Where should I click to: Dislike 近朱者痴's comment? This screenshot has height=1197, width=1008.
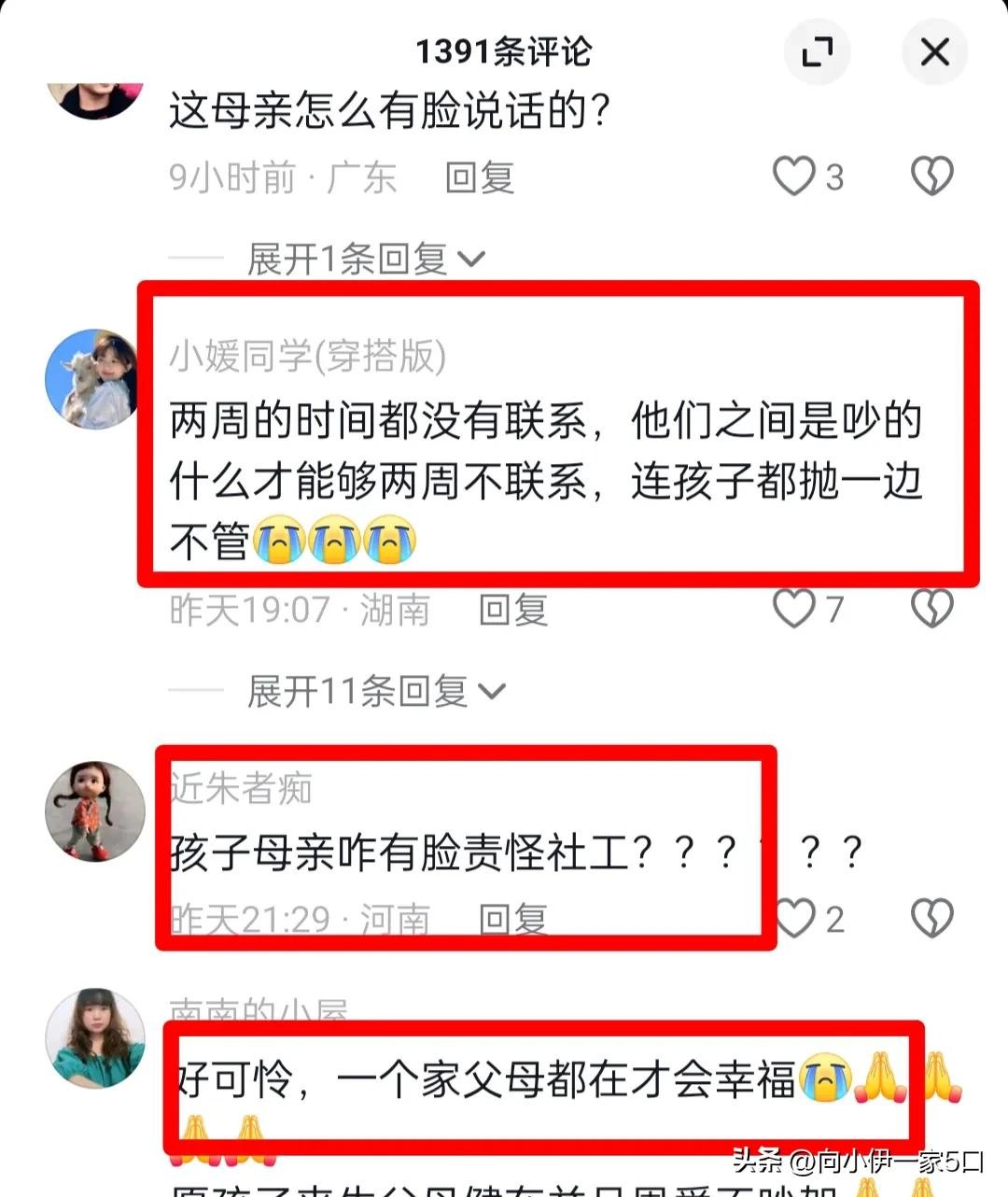pos(931,919)
